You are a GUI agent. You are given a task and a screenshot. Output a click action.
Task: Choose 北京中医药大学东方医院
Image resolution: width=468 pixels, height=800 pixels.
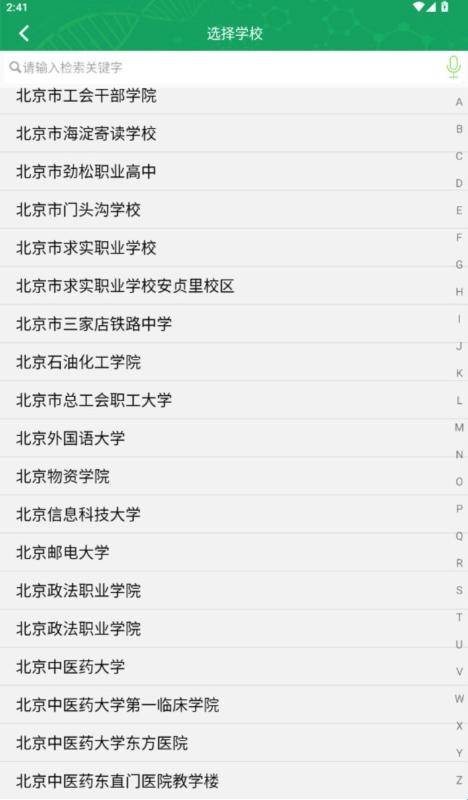[x=225, y=743]
